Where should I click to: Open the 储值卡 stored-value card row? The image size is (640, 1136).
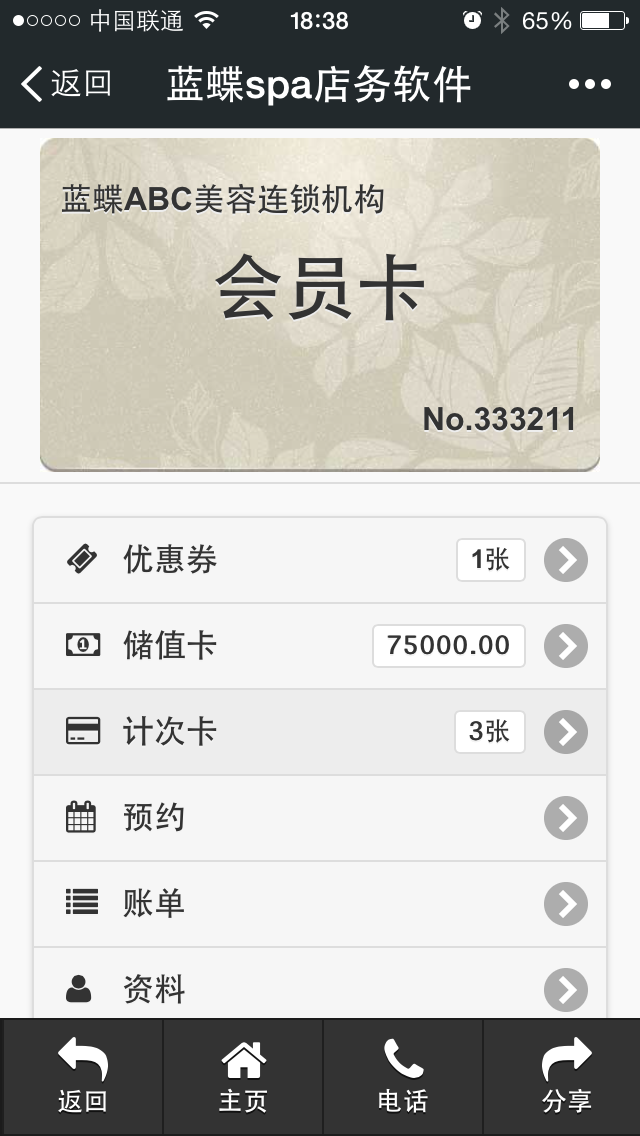pos(320,646)
